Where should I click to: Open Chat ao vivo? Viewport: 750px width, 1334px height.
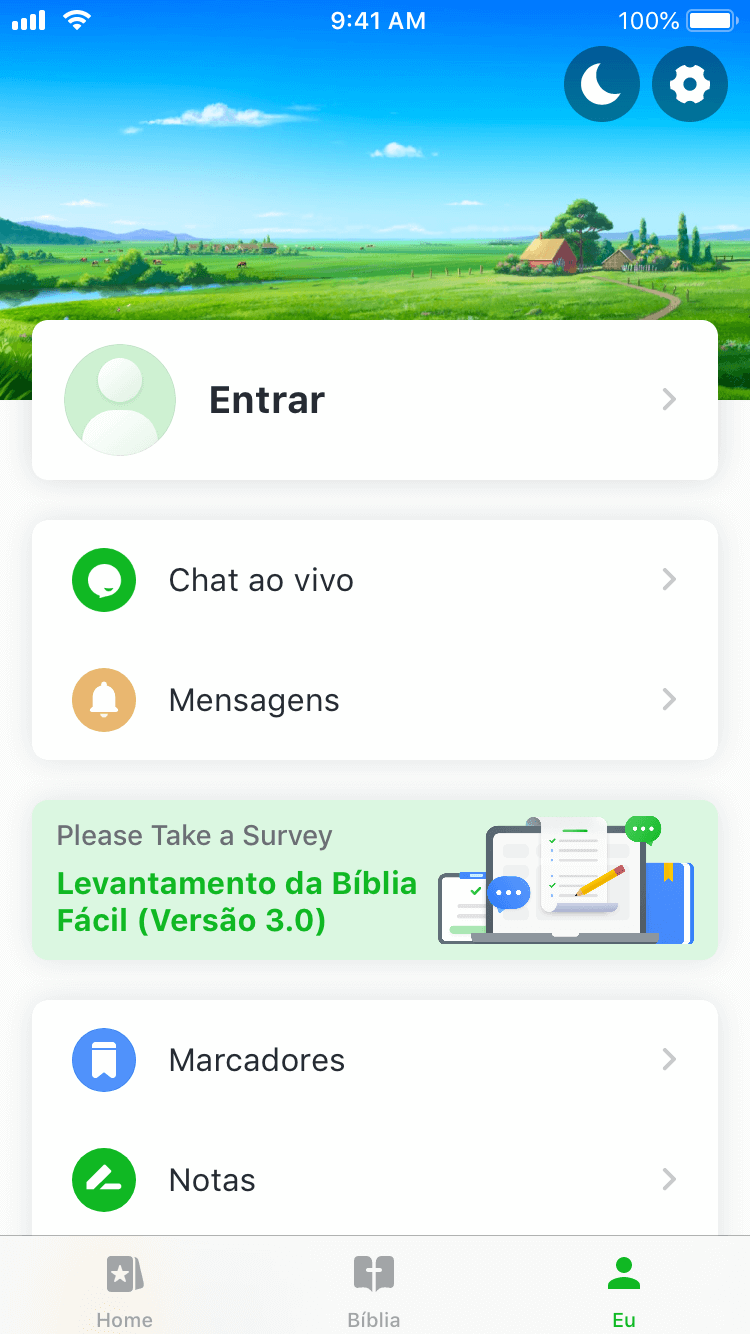(375, 580)
